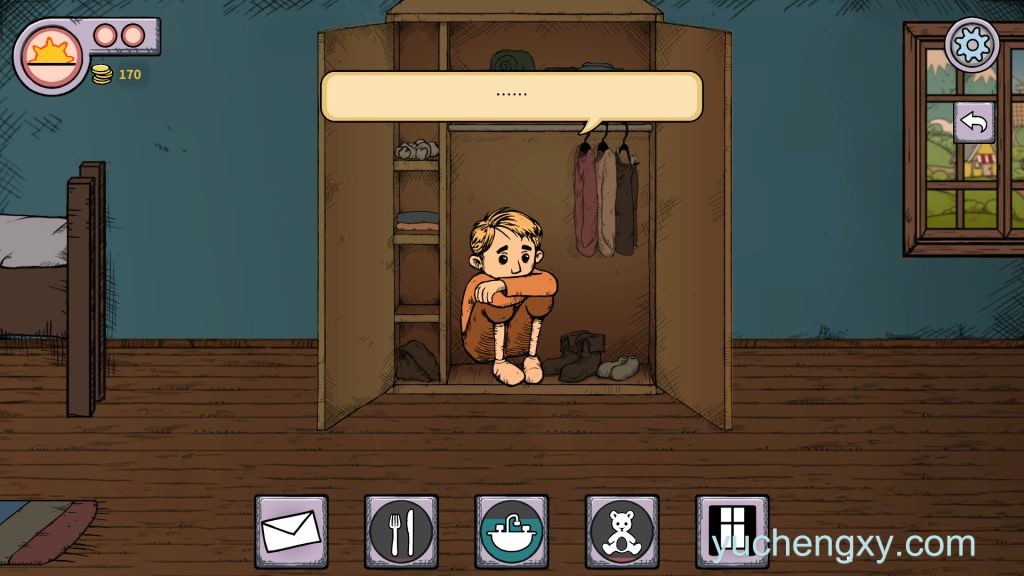Tap the return arrow button
This screenshot has width=1024, height=576.
point(973,123)
